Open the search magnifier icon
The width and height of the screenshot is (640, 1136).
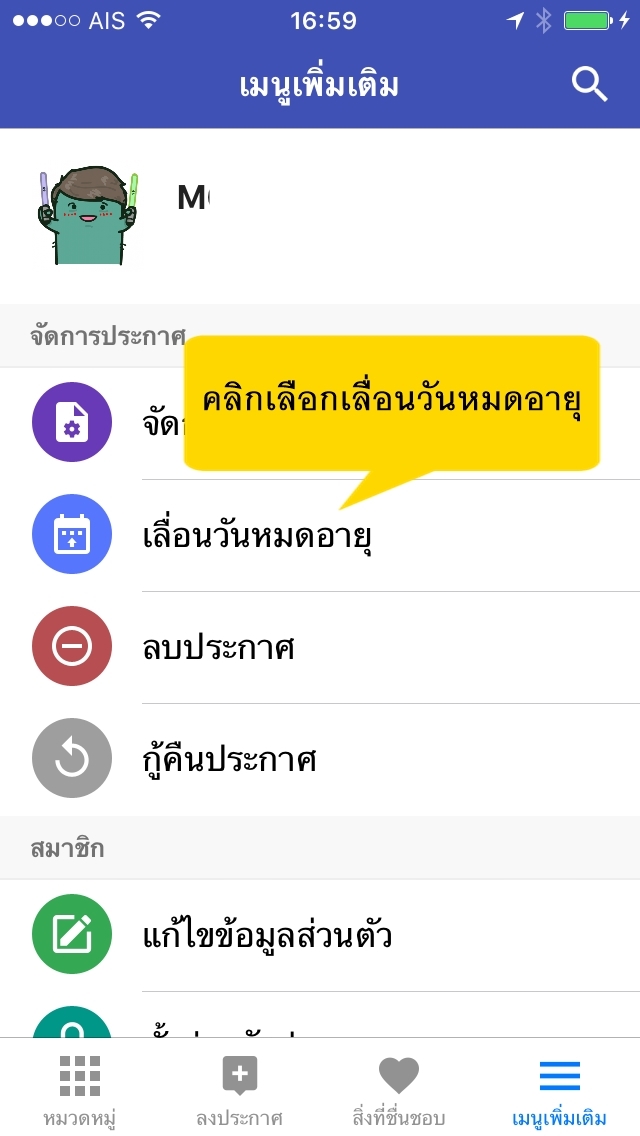click(589, 85)
